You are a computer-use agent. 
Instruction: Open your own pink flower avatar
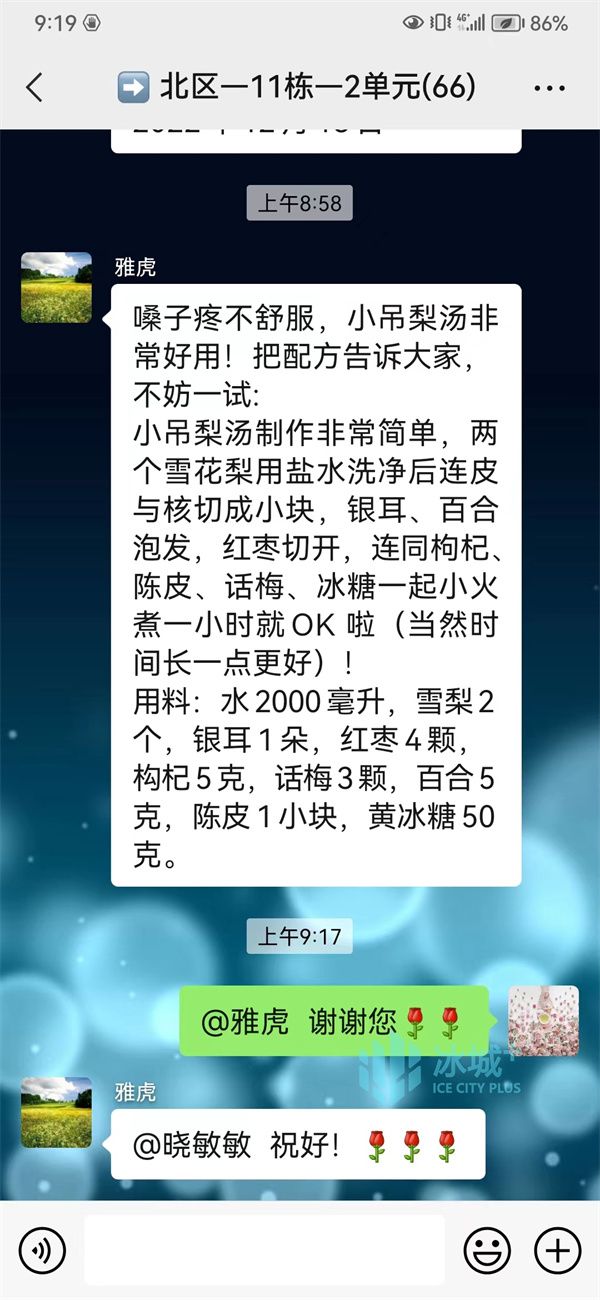pos(543,1021)
